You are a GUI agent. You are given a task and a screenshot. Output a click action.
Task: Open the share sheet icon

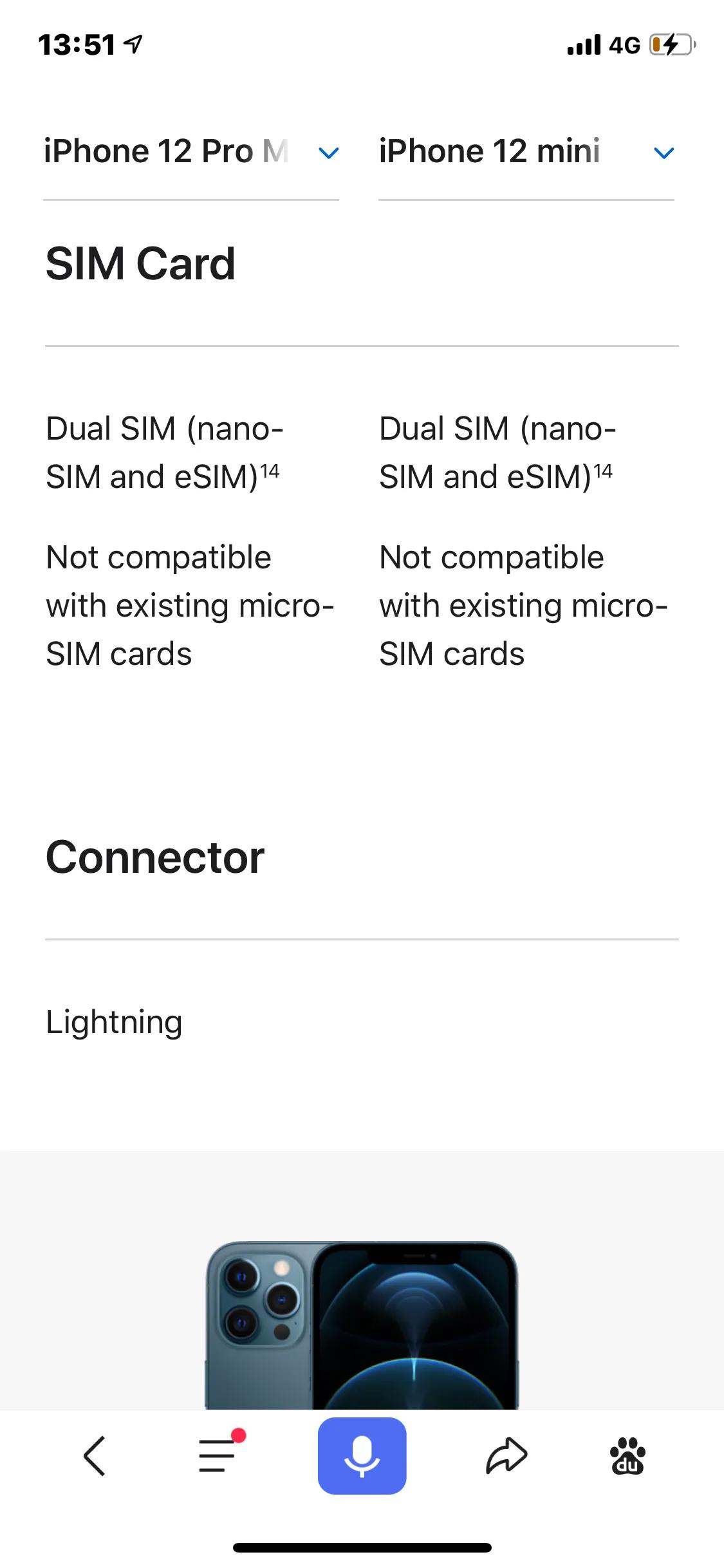[508, 1457]
